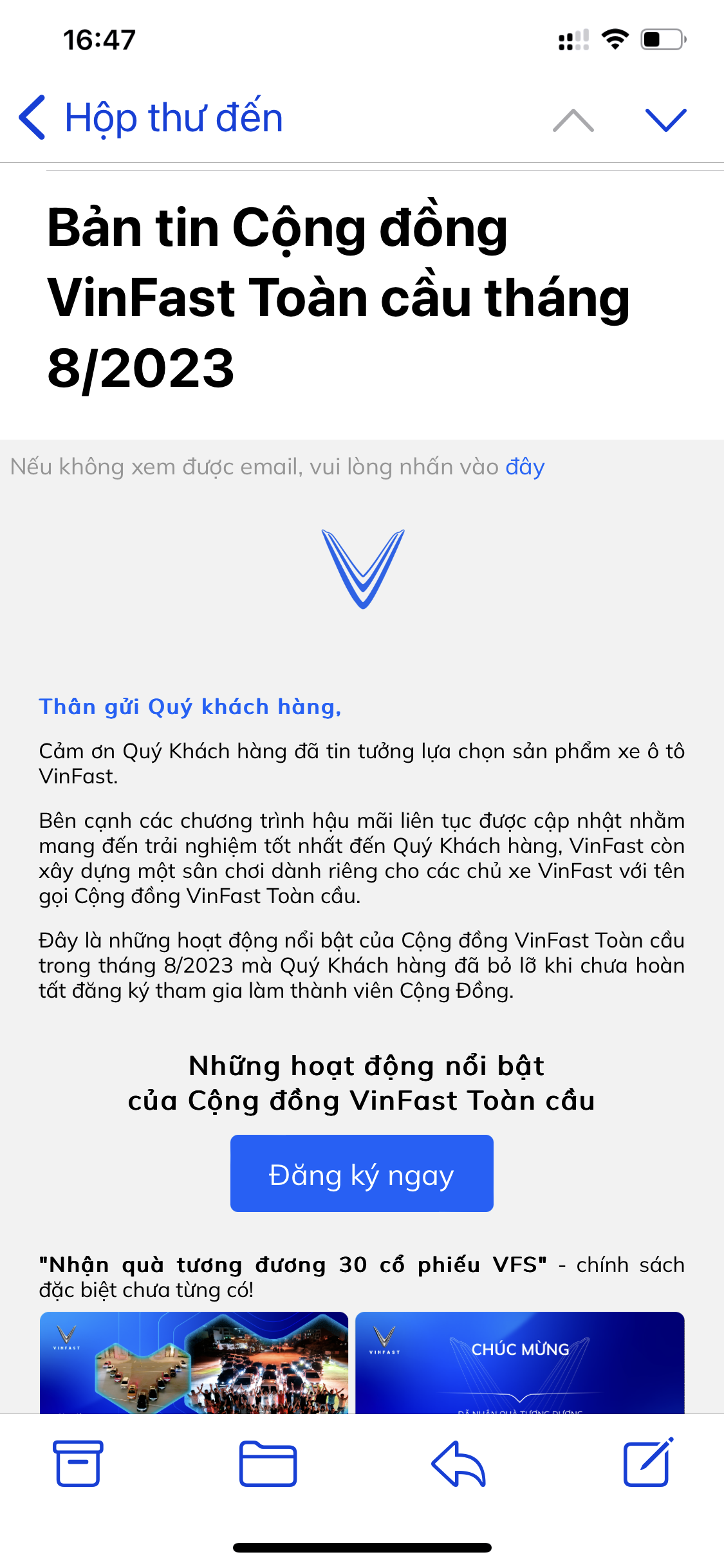Move email to a folder
Viewport: 724px width, 1568px height.
pyautogui.click(x=268, y=1462)
